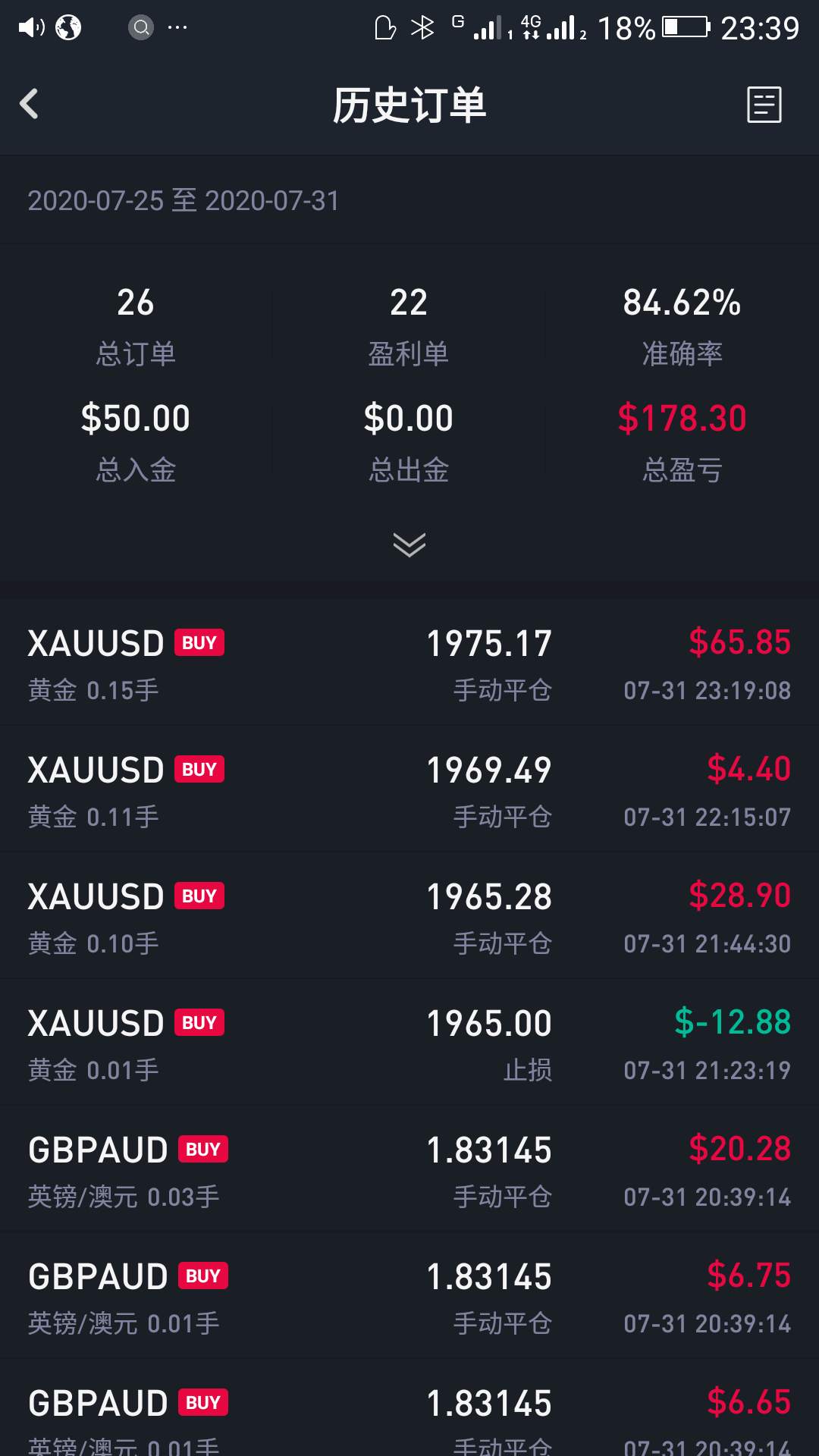Open the XAUUSD order closed at 1969.49
Viewport: 819px width, 1456px height.
[409, 789]
